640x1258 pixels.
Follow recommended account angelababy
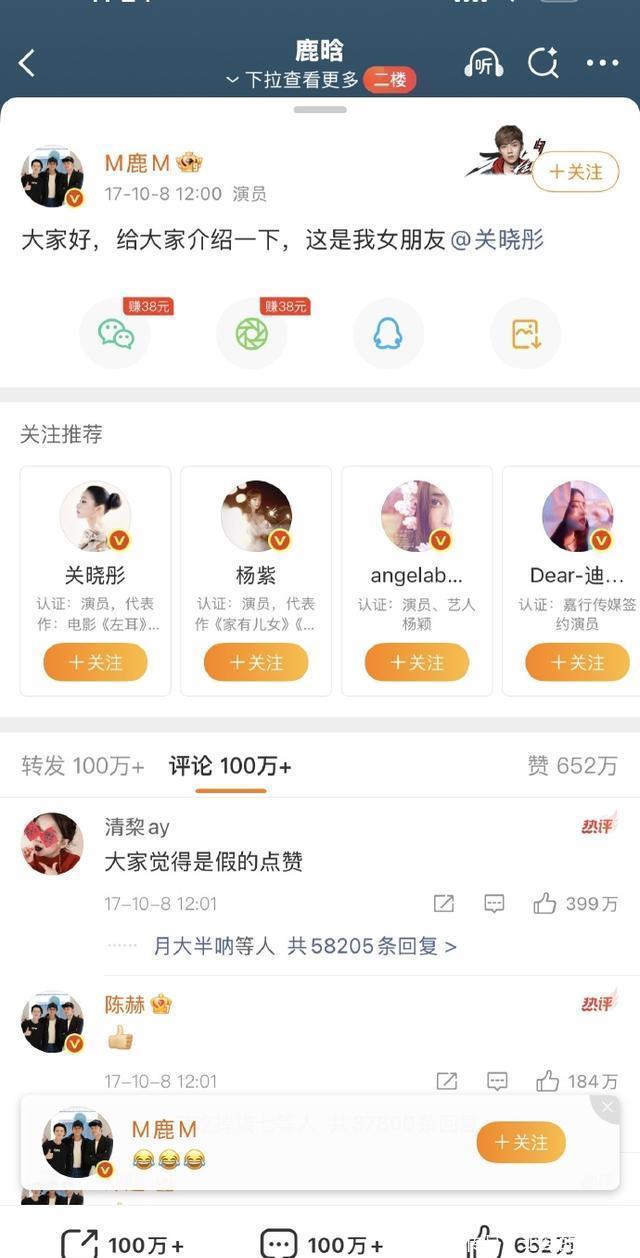click(x=416, y=662)
